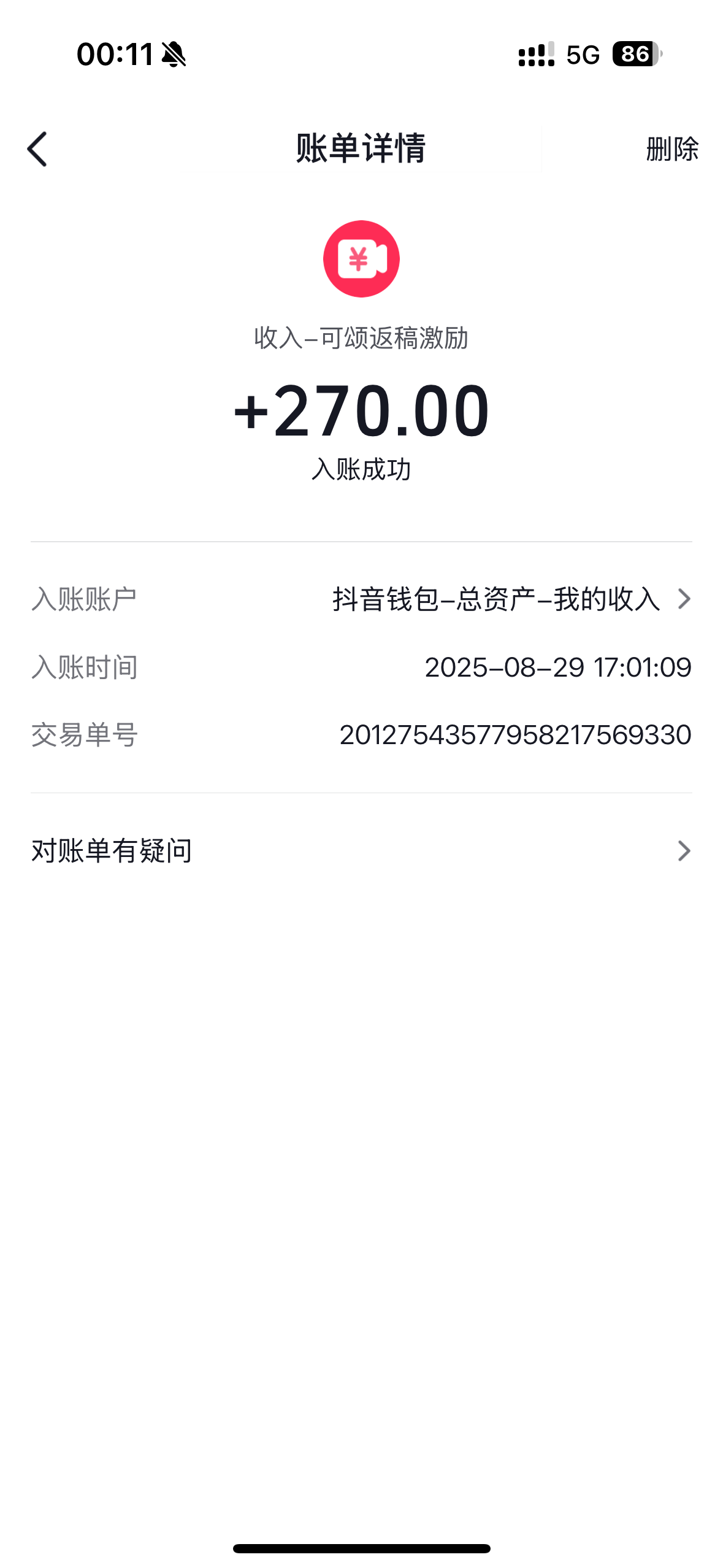Tap the ¥ symbol inside the red circle

click(356, 259)
